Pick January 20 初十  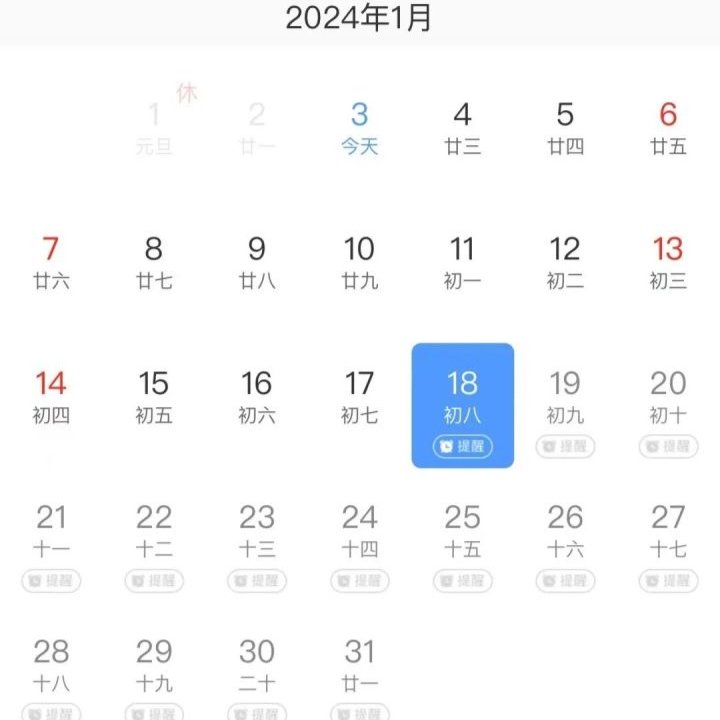point(668,396)
